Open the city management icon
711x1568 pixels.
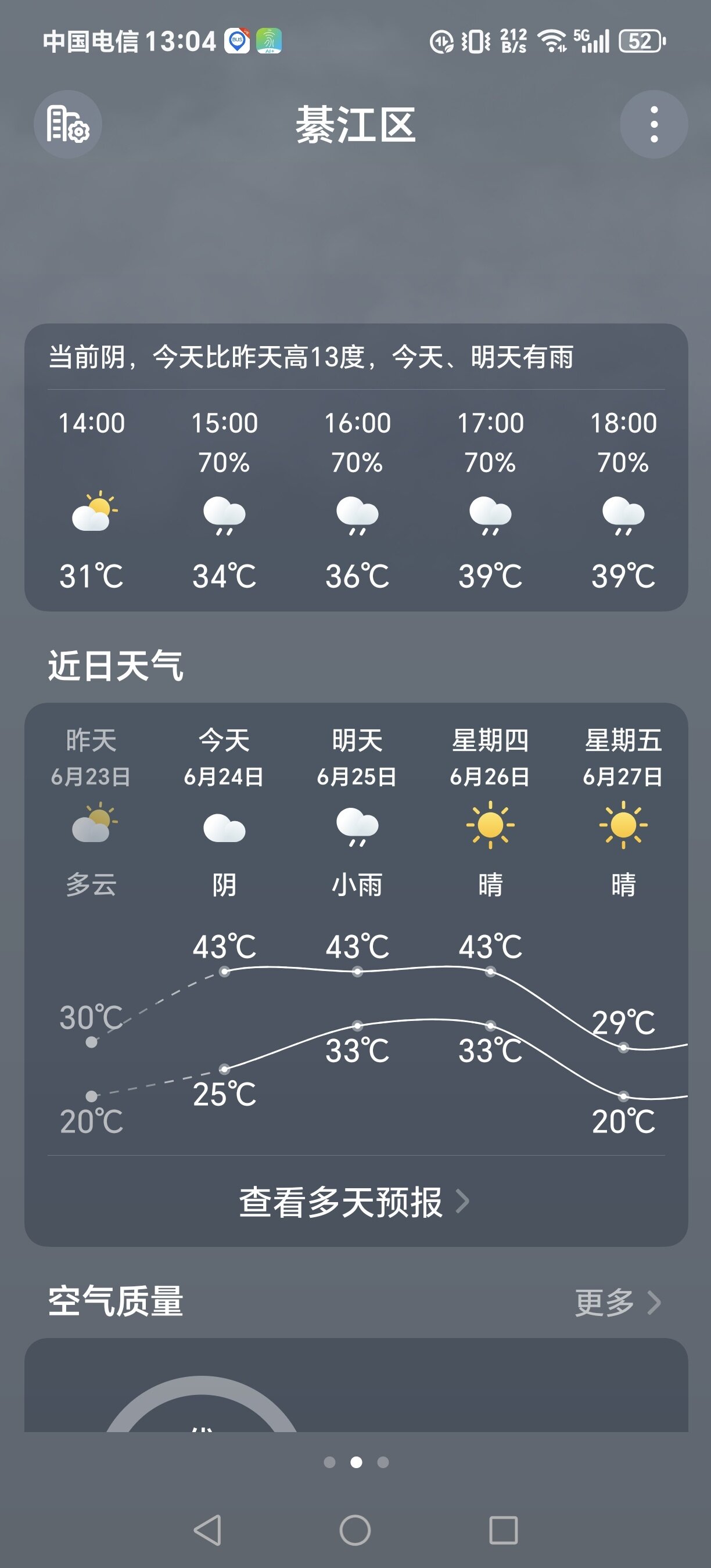point(67,125)
